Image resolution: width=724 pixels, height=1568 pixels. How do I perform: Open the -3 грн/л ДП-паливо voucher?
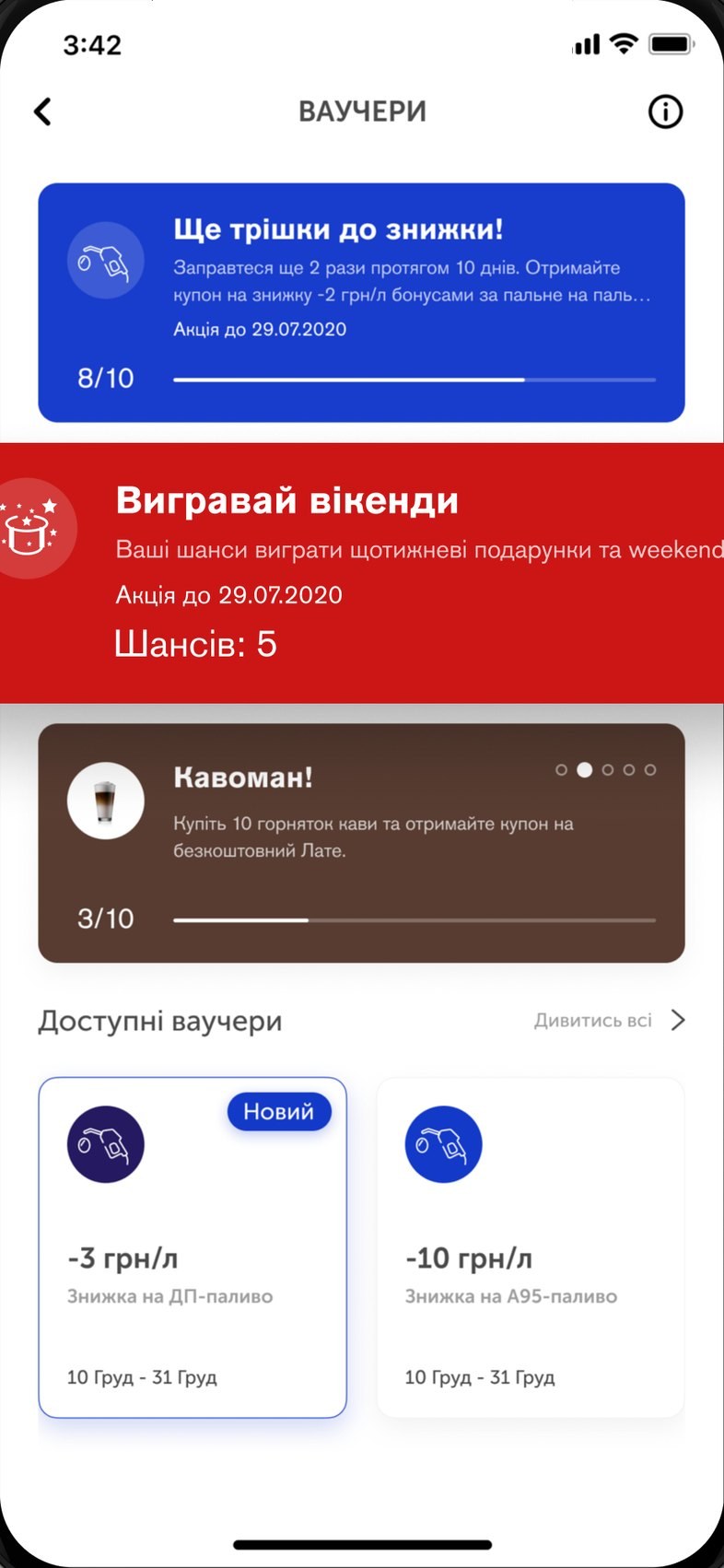click(x=193, y=1247)
